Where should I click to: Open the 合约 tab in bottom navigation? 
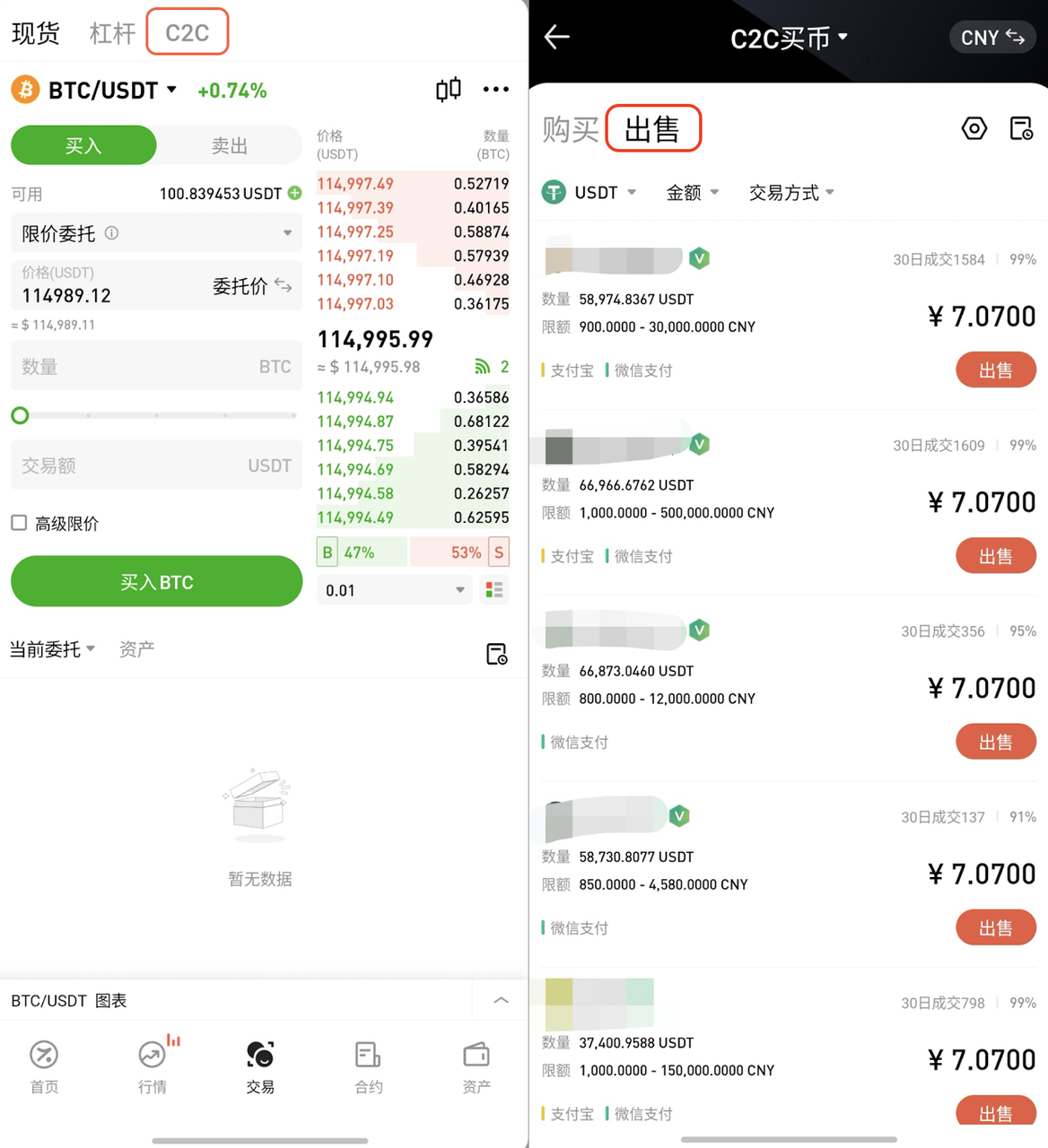pos(368,1065)
